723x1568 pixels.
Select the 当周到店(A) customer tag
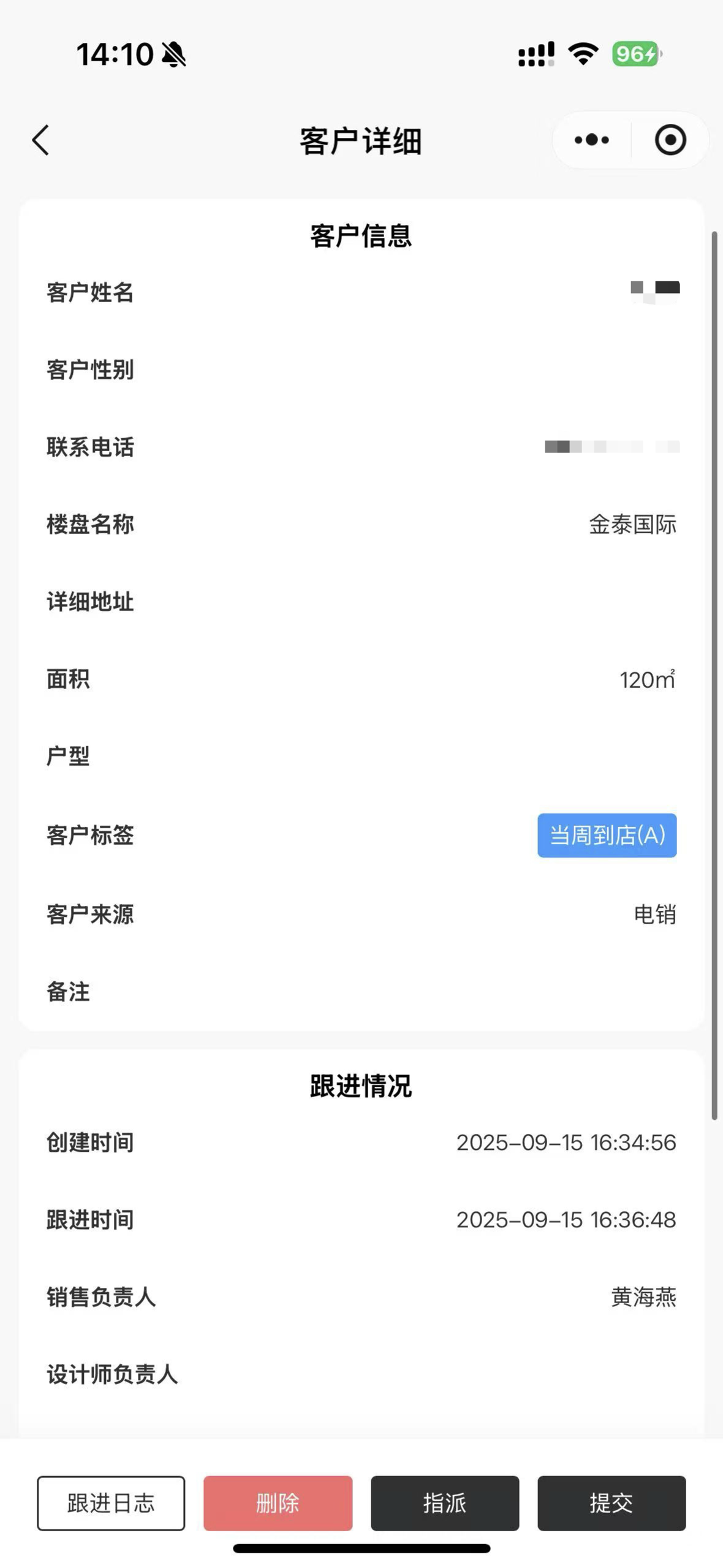click(x=607, y=837)
